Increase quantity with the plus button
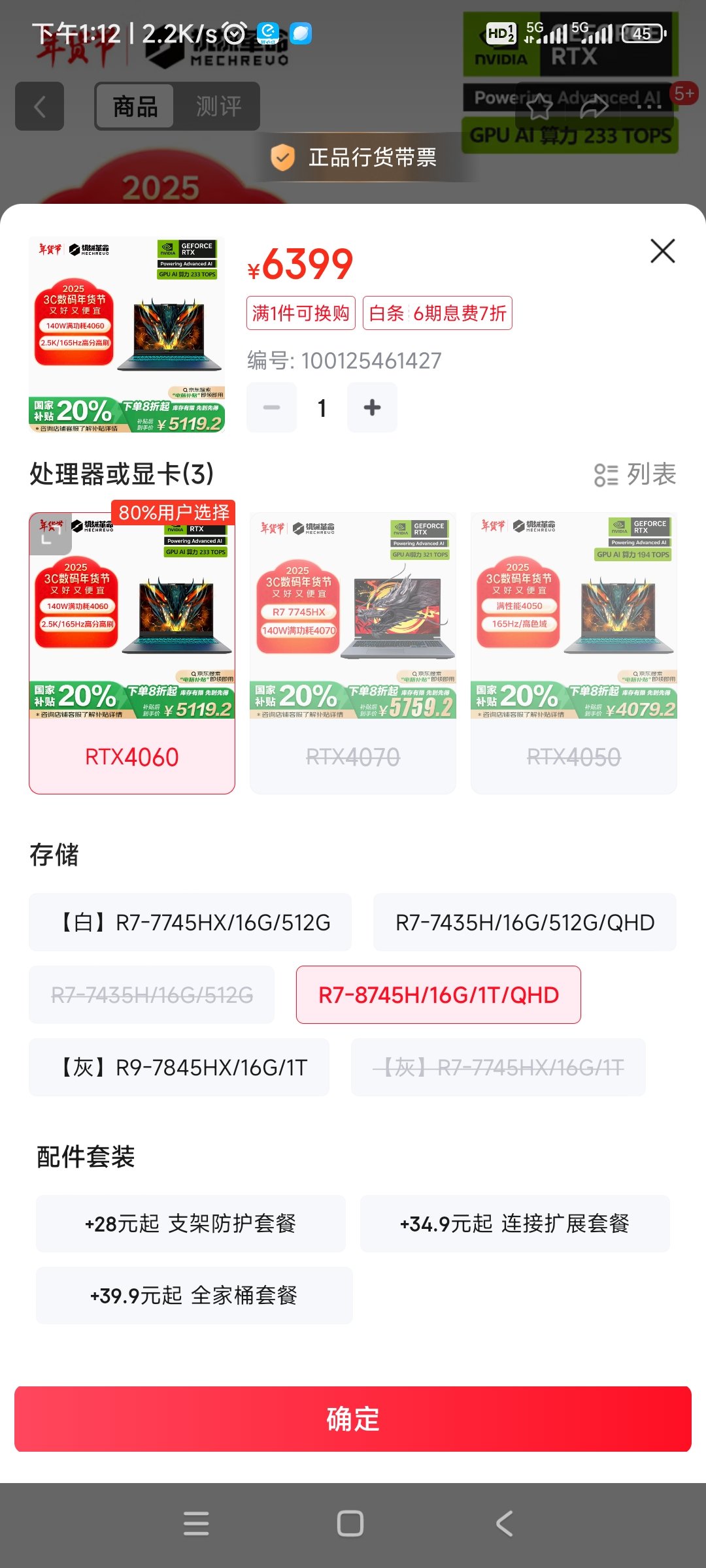 372,408
